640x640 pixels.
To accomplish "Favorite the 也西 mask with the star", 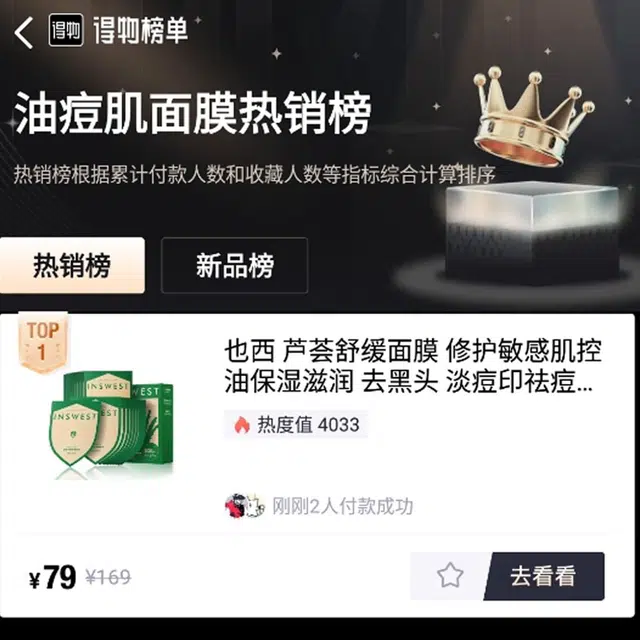I will [450, 576].
